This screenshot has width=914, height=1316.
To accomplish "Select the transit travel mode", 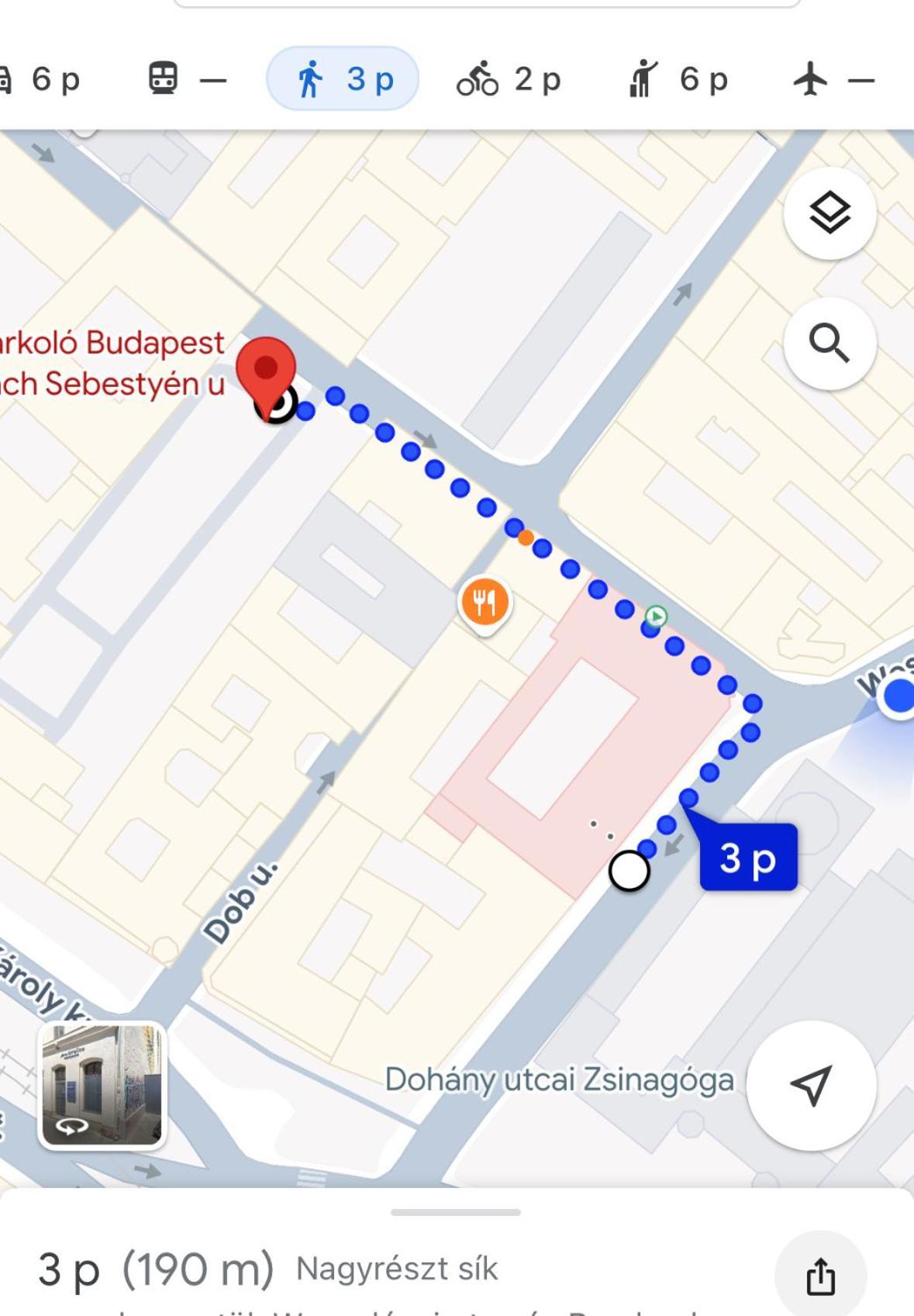I will (186, 79).
